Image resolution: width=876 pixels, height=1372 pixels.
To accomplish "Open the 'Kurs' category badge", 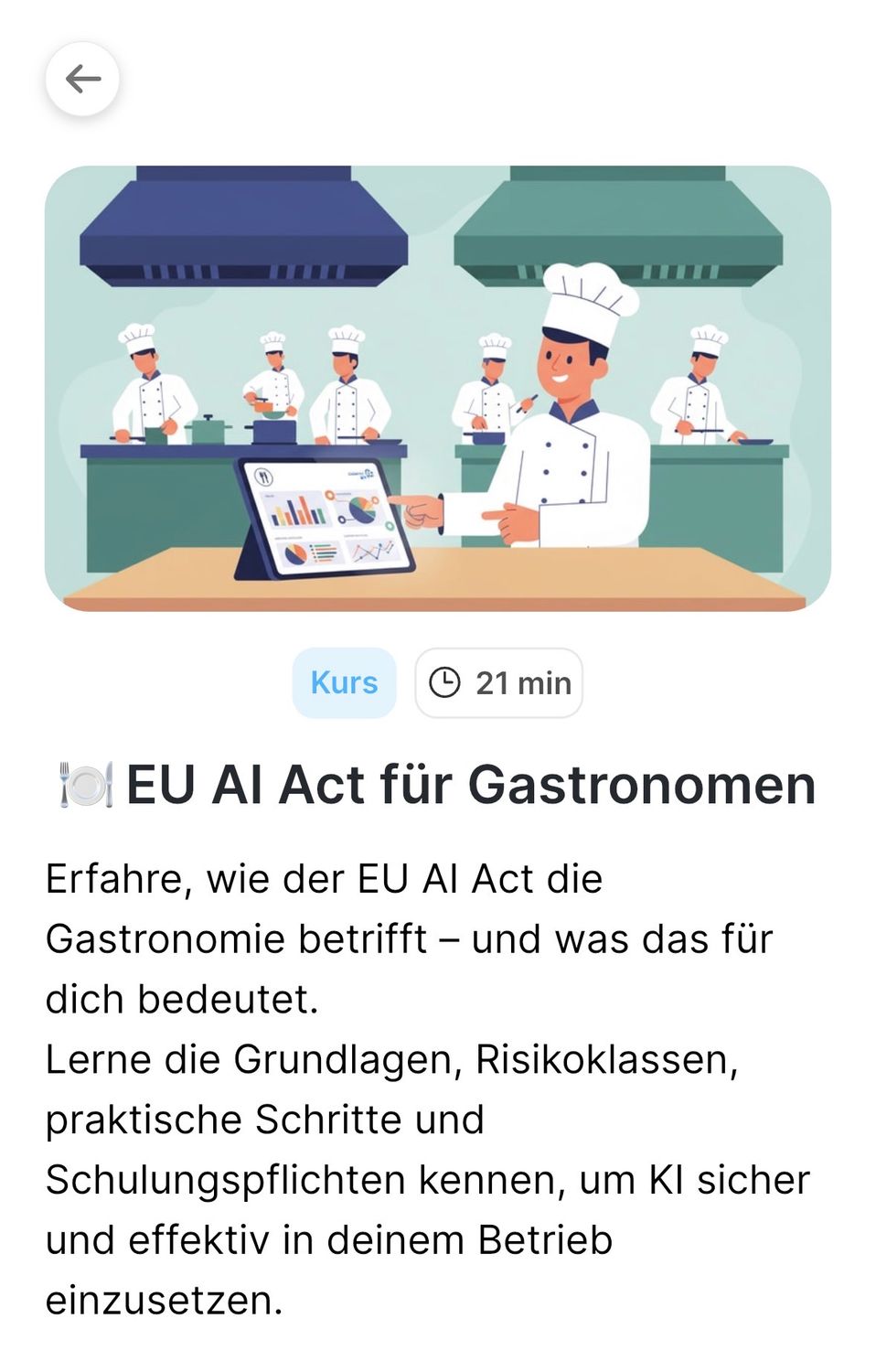I will tap(344, 682).
